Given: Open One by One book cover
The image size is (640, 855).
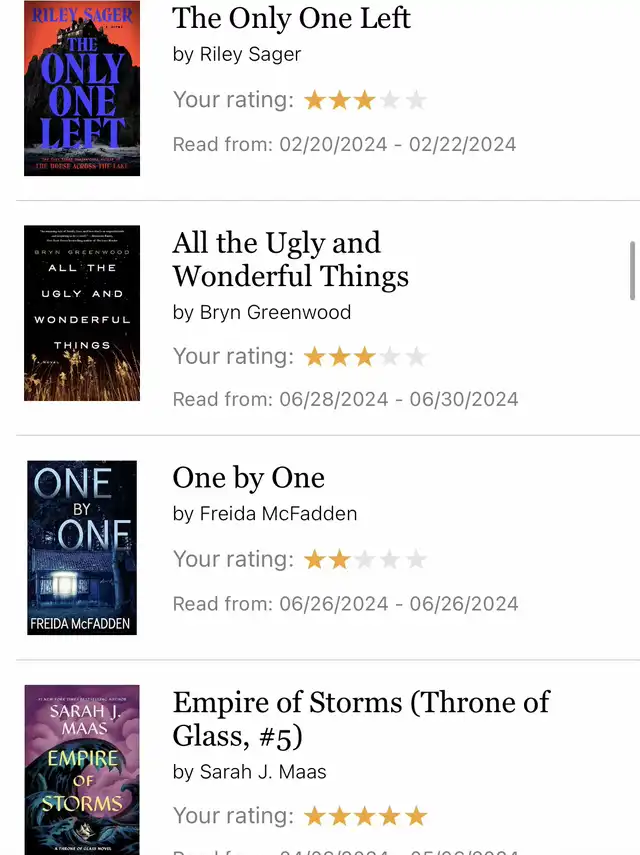Looking at the screenshot, I should tap(82, 548).
